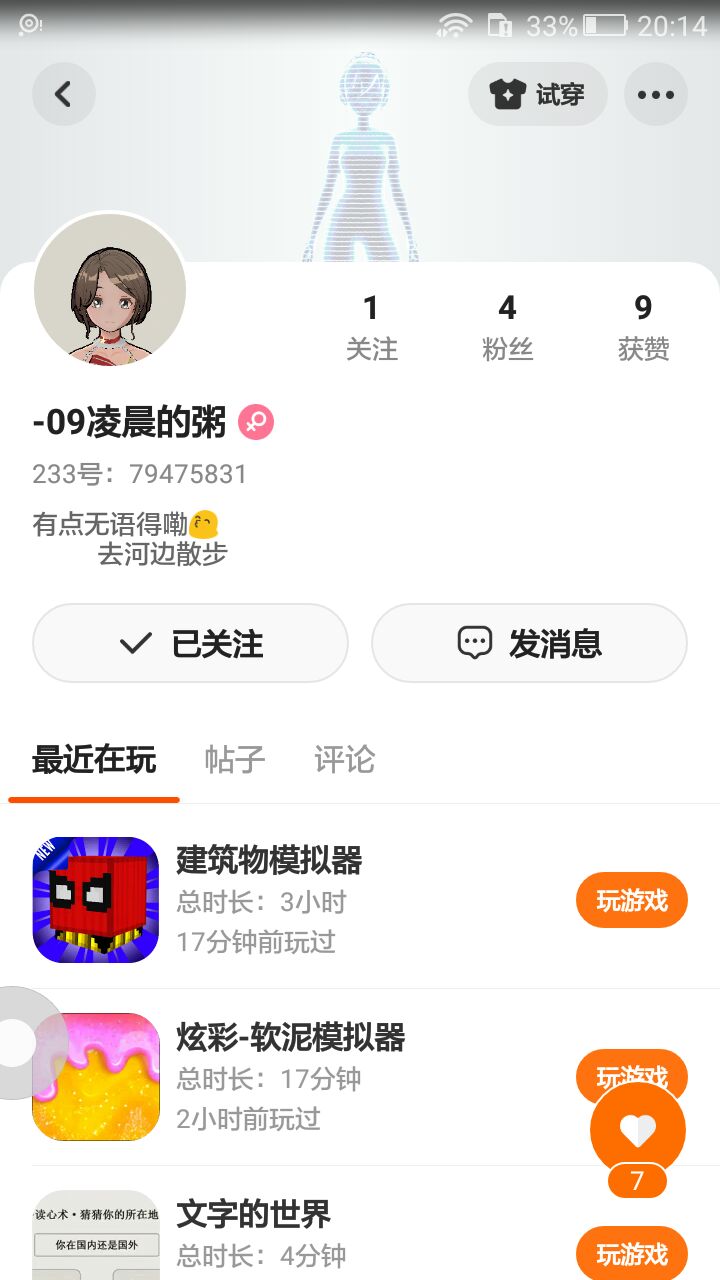Open the 粉丝 followers list
The height and width of the screenshot is (1280, 720).
click(507, 327)
